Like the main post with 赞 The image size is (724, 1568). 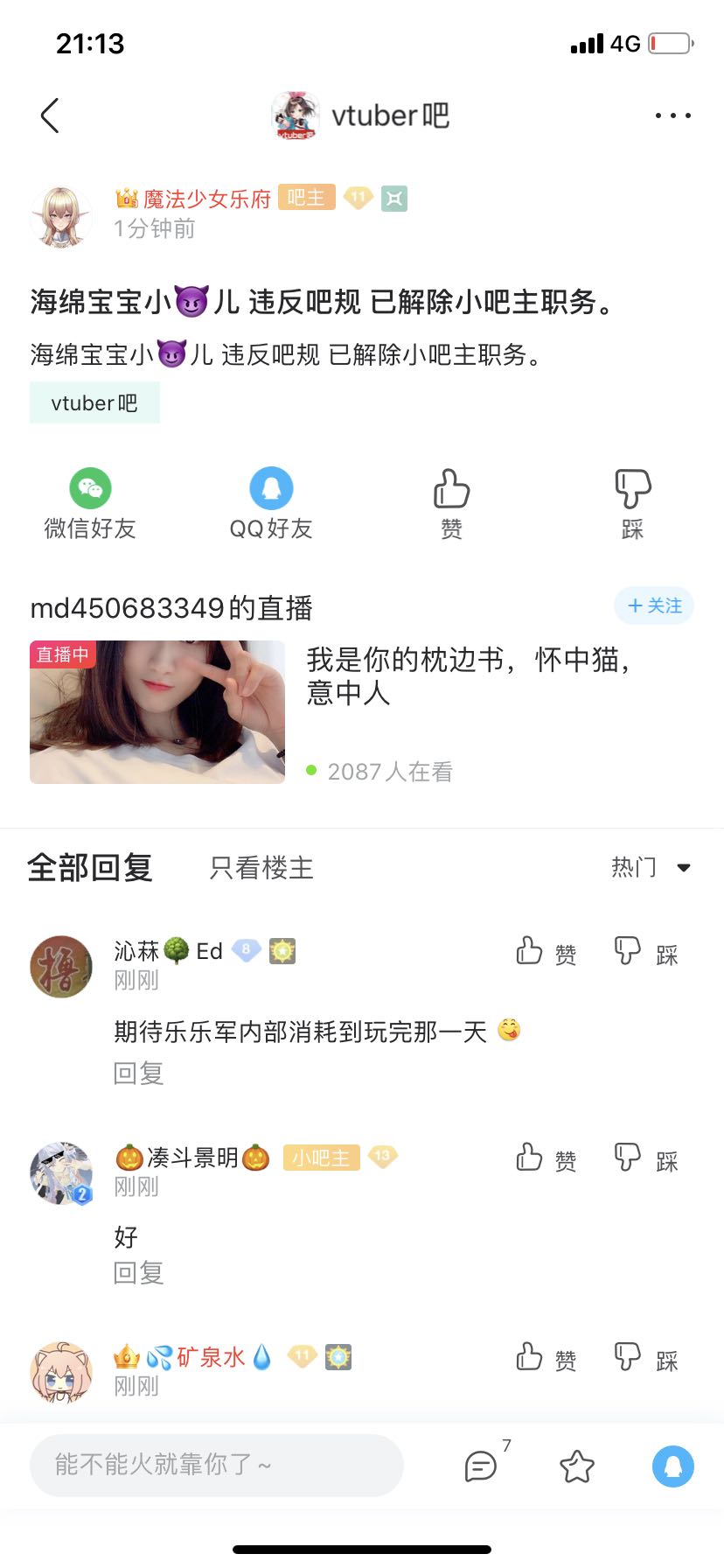click(x=451, y=504)
